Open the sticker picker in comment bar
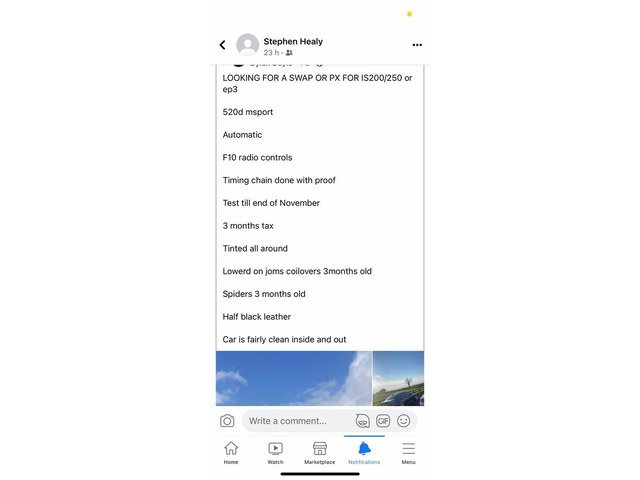Screen dimensions: 640x480 click(x=362, y=421)
